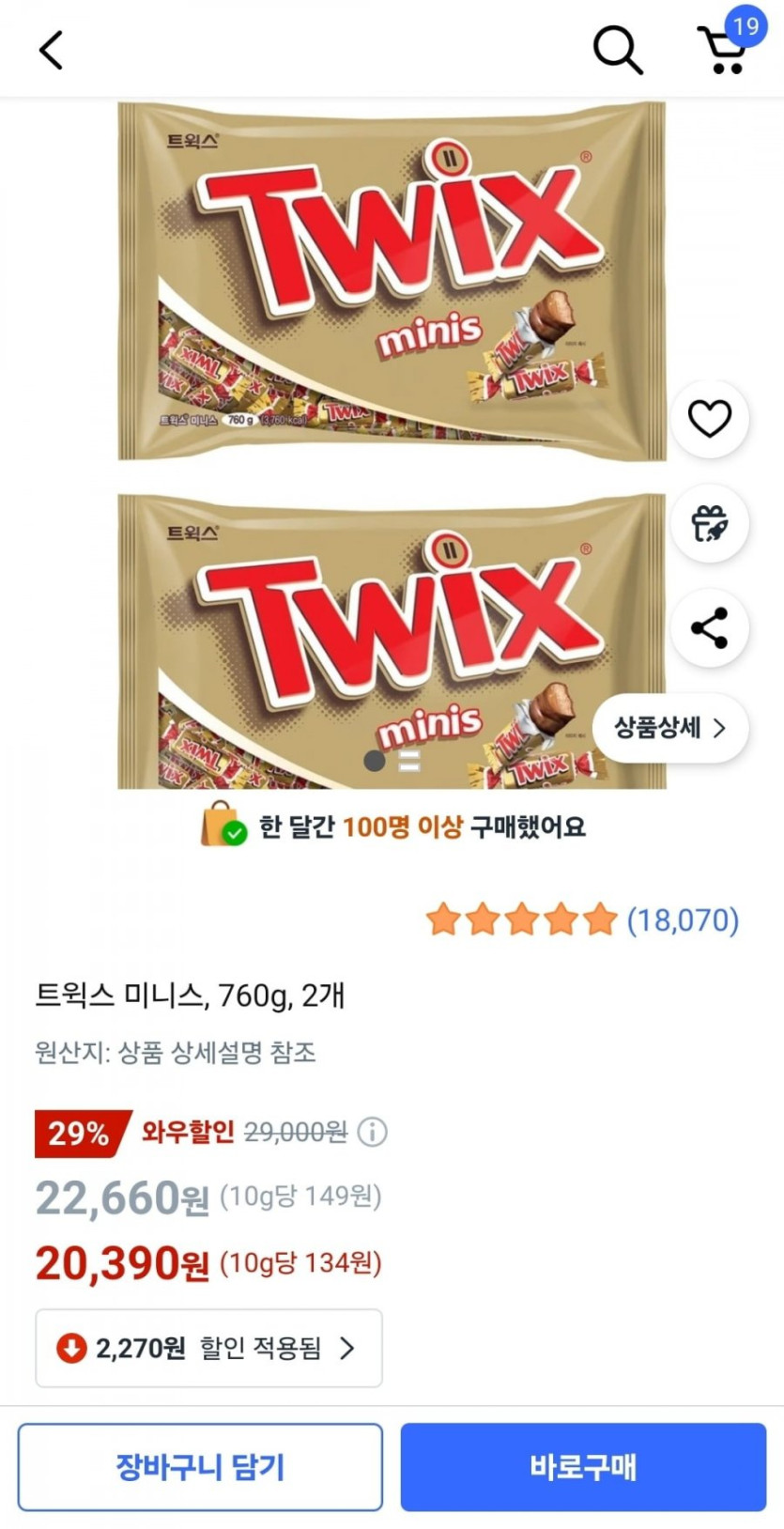
Task: Open the shopping cart with 19 items
Action: [723, 49]
